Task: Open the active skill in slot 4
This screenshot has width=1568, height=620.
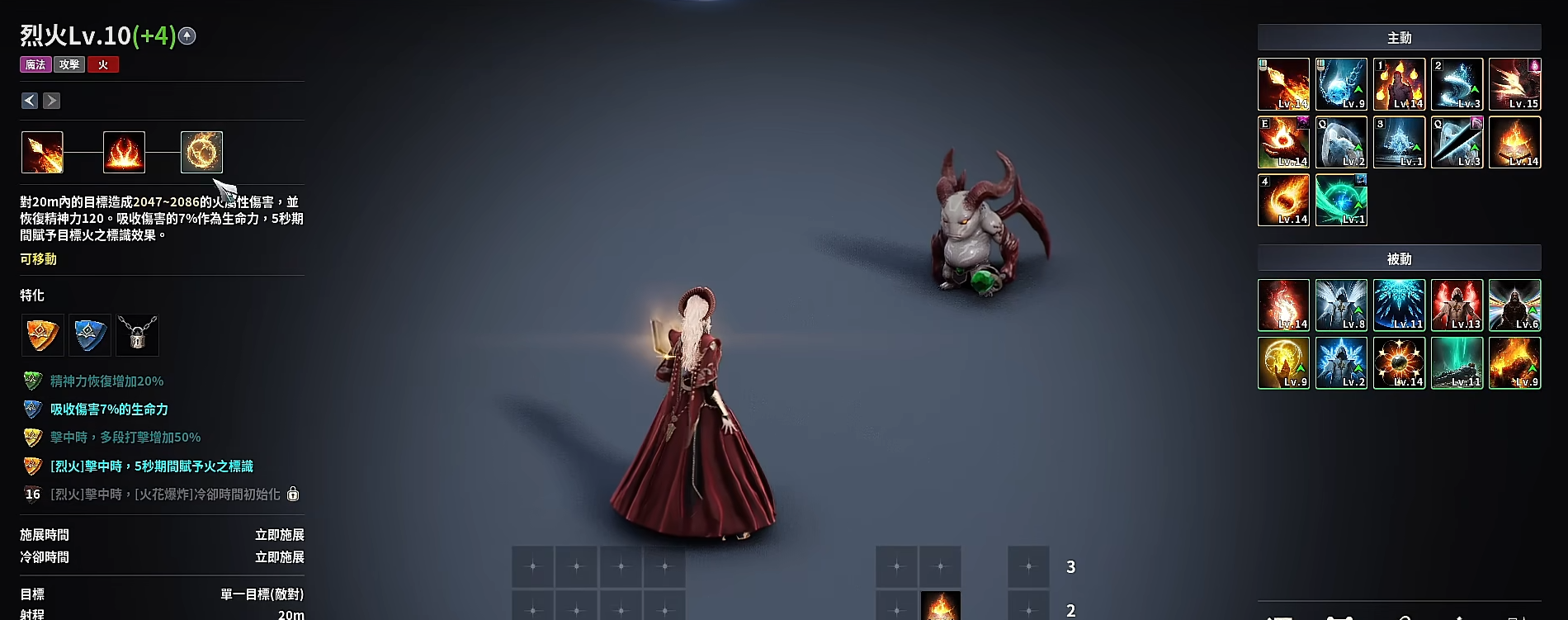Action: click(x=1283, y=200)
